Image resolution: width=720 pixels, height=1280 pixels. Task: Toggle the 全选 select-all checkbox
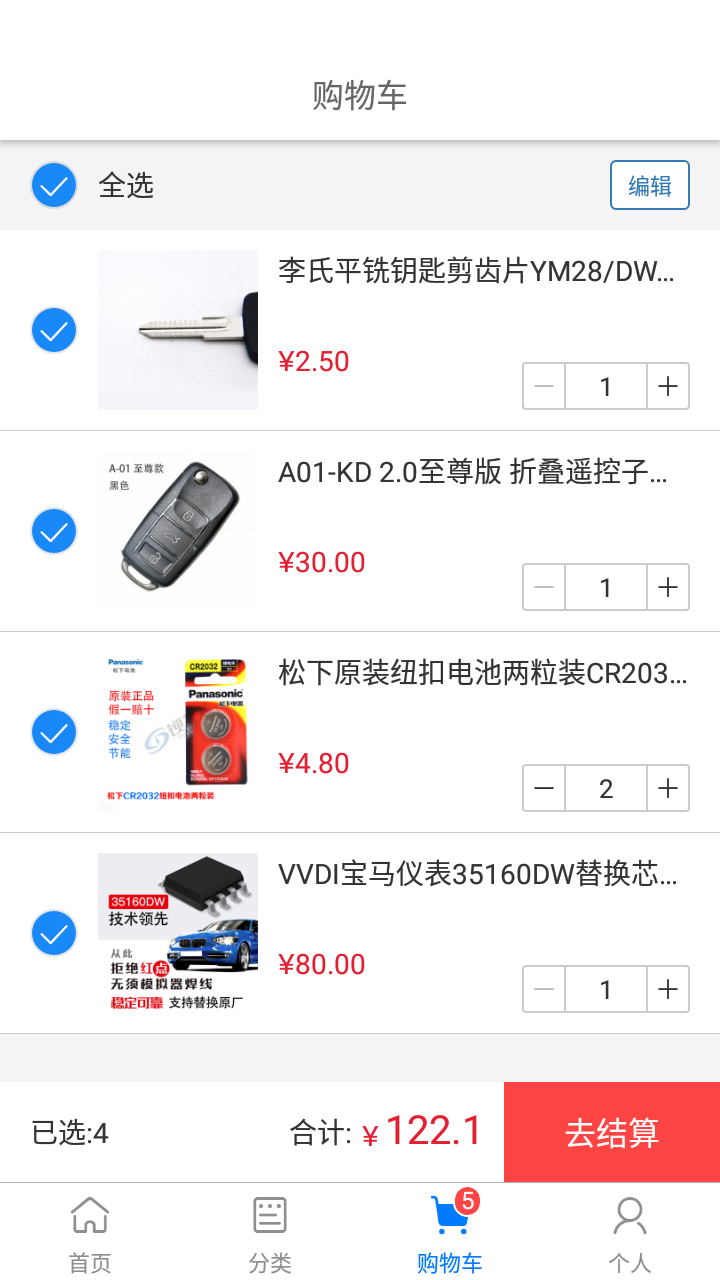[54, 185]
